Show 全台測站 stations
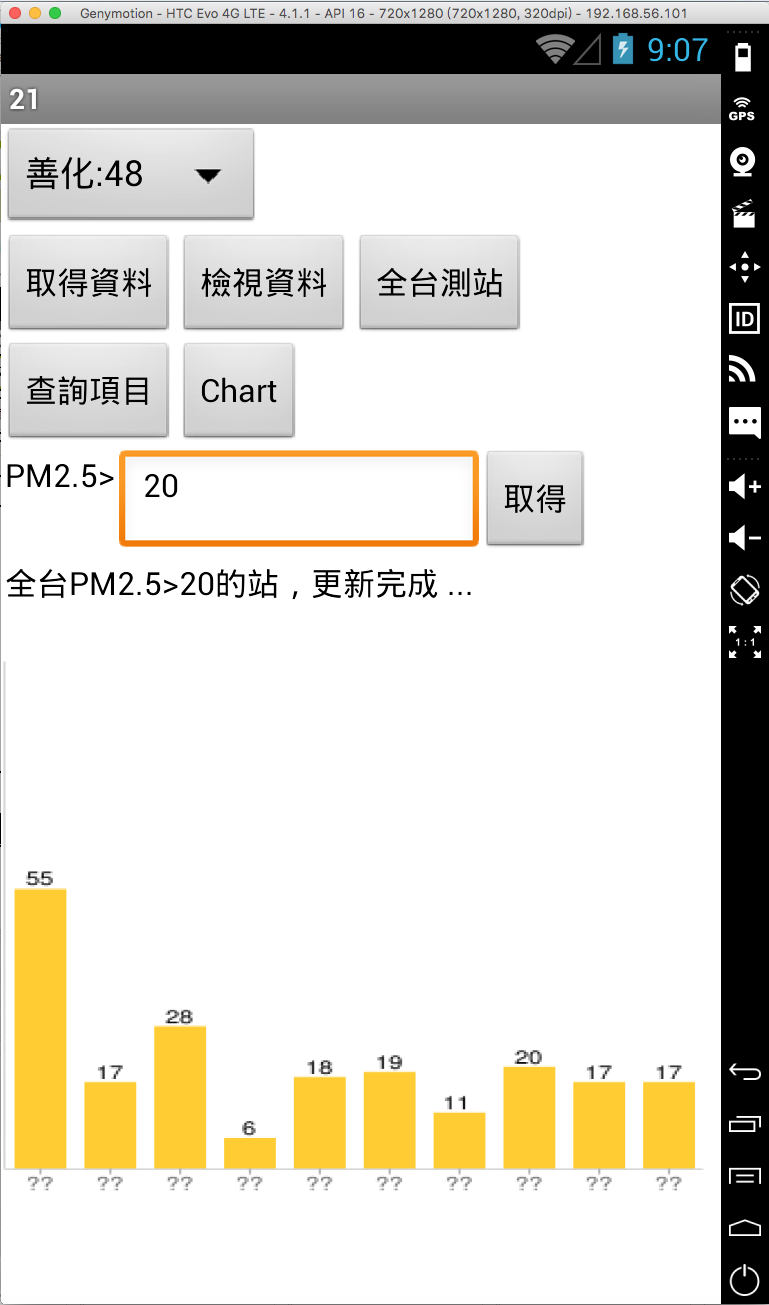Image resolution: width=769 pixels, height=1305 pixels. (439, 282)
